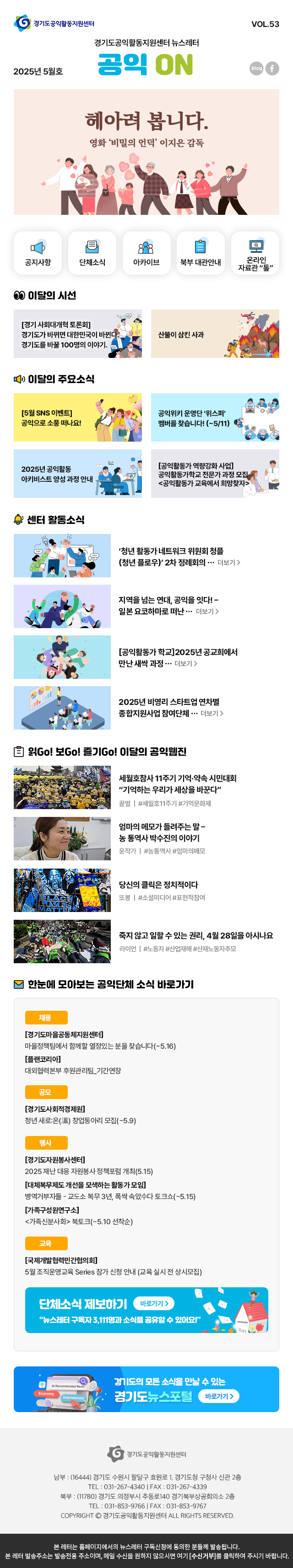The height and width of the screenshot is (1568, 293).
Task: Open the 경기 사회대개혁 토론회 card
Action: click(x=77, y=334)
